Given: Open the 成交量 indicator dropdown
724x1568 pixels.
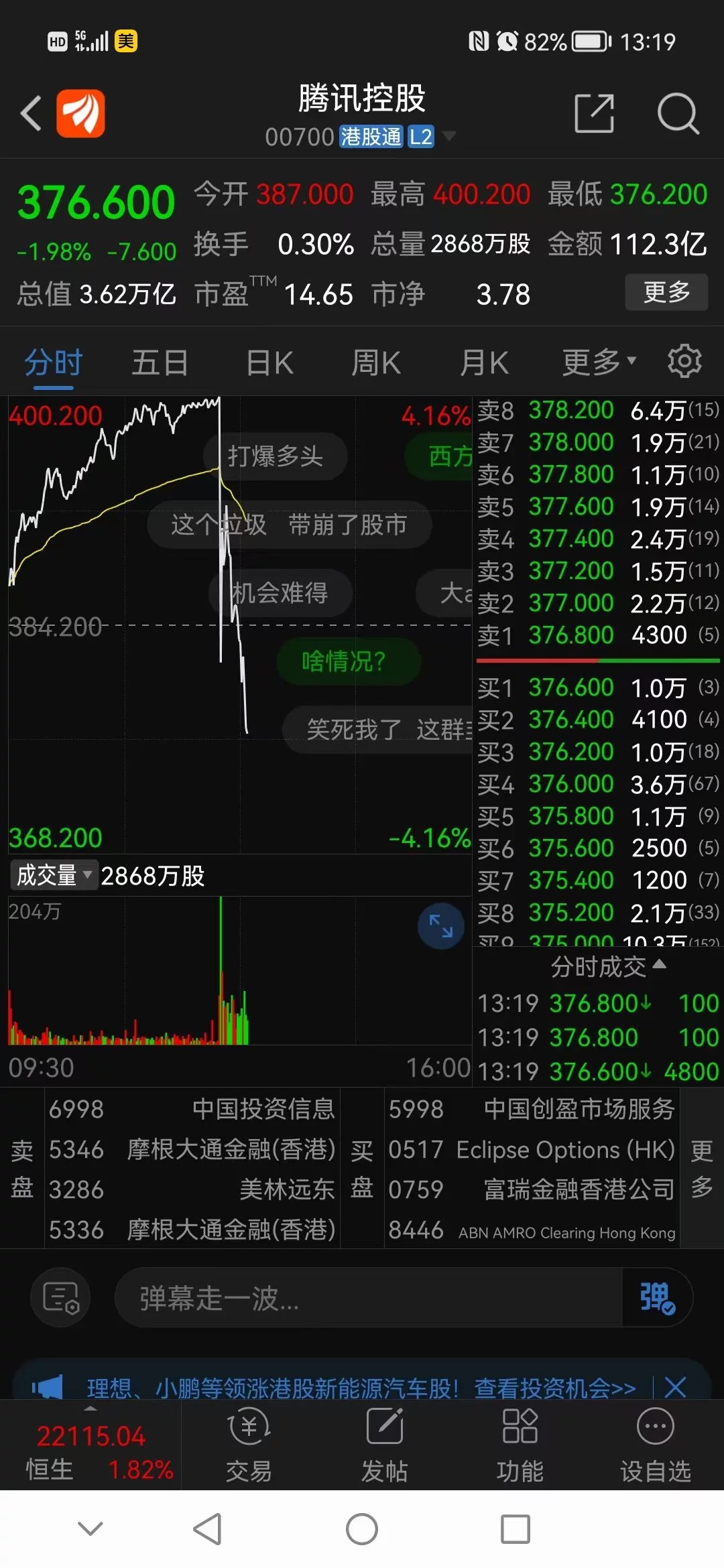Looking at the screenshot, I should point(54,875).
